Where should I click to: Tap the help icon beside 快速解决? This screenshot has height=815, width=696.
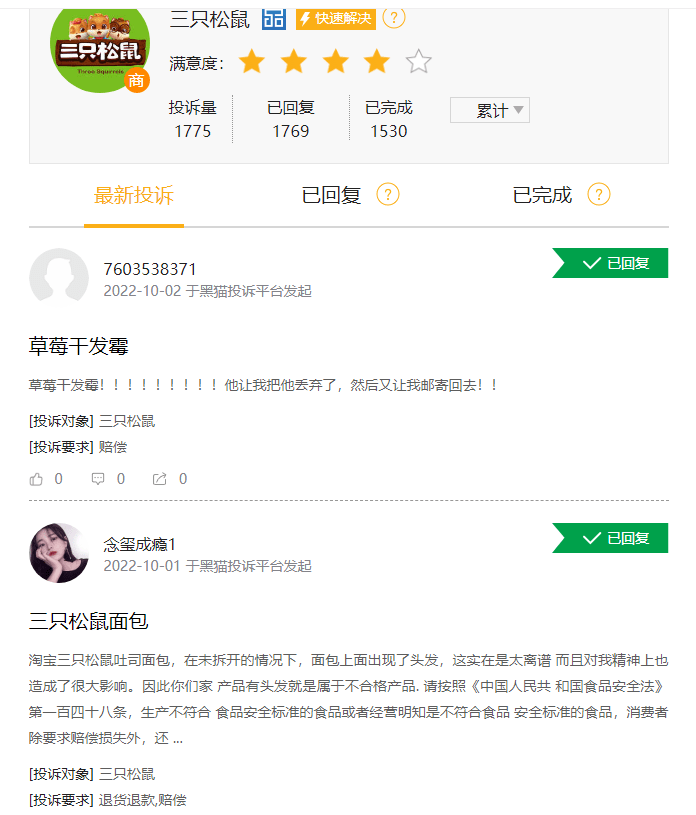[x=394, y=18]
